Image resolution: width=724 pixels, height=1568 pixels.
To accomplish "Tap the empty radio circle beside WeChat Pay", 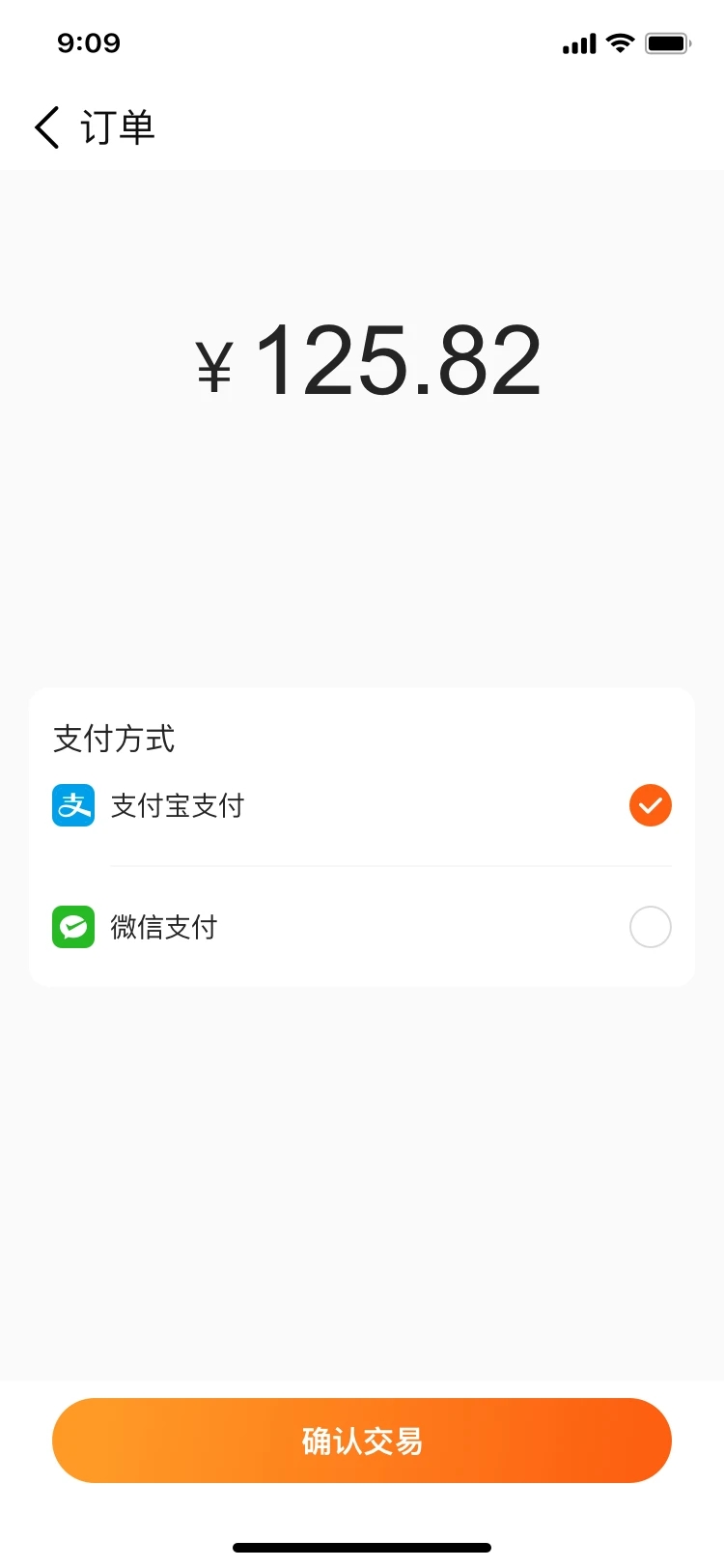I will [650, 927].
